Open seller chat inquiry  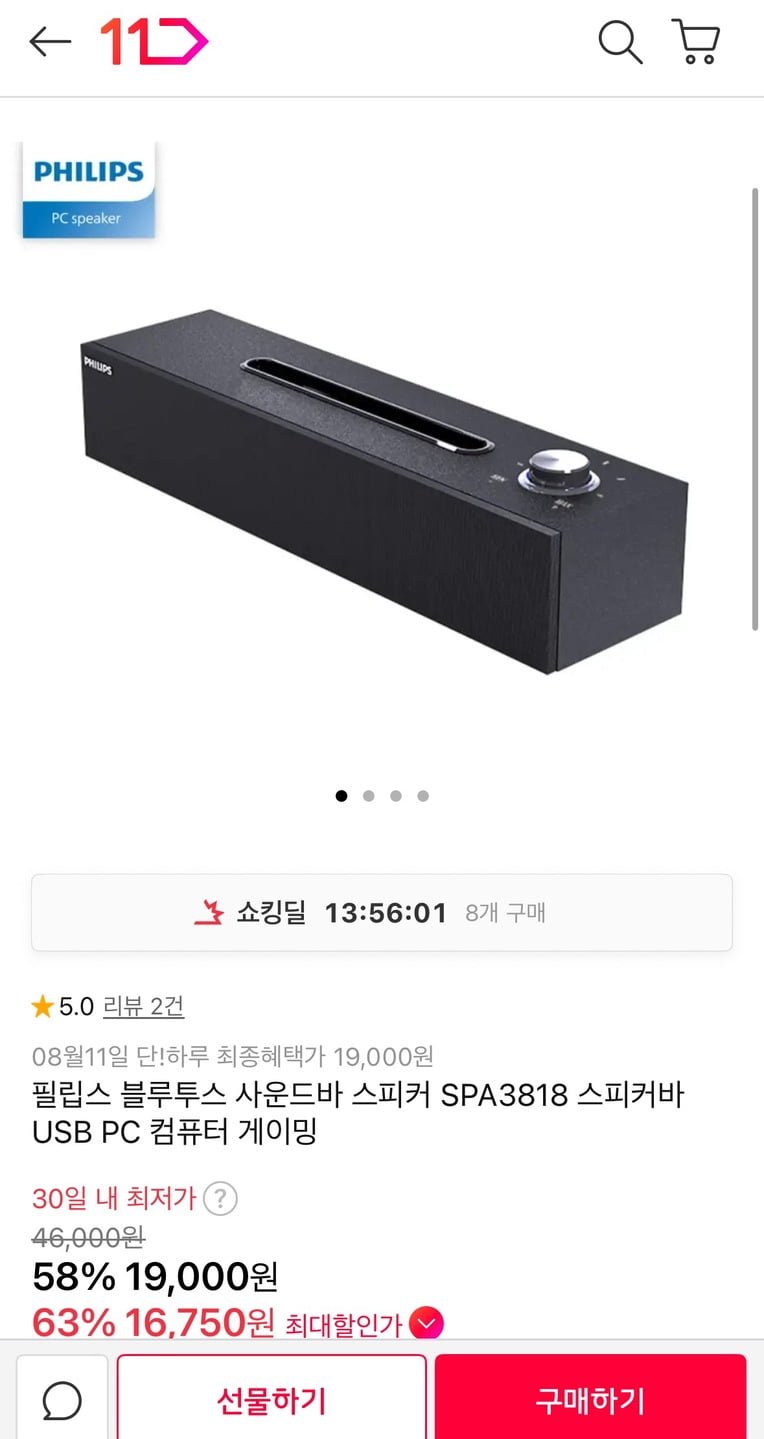point(62,1400)
